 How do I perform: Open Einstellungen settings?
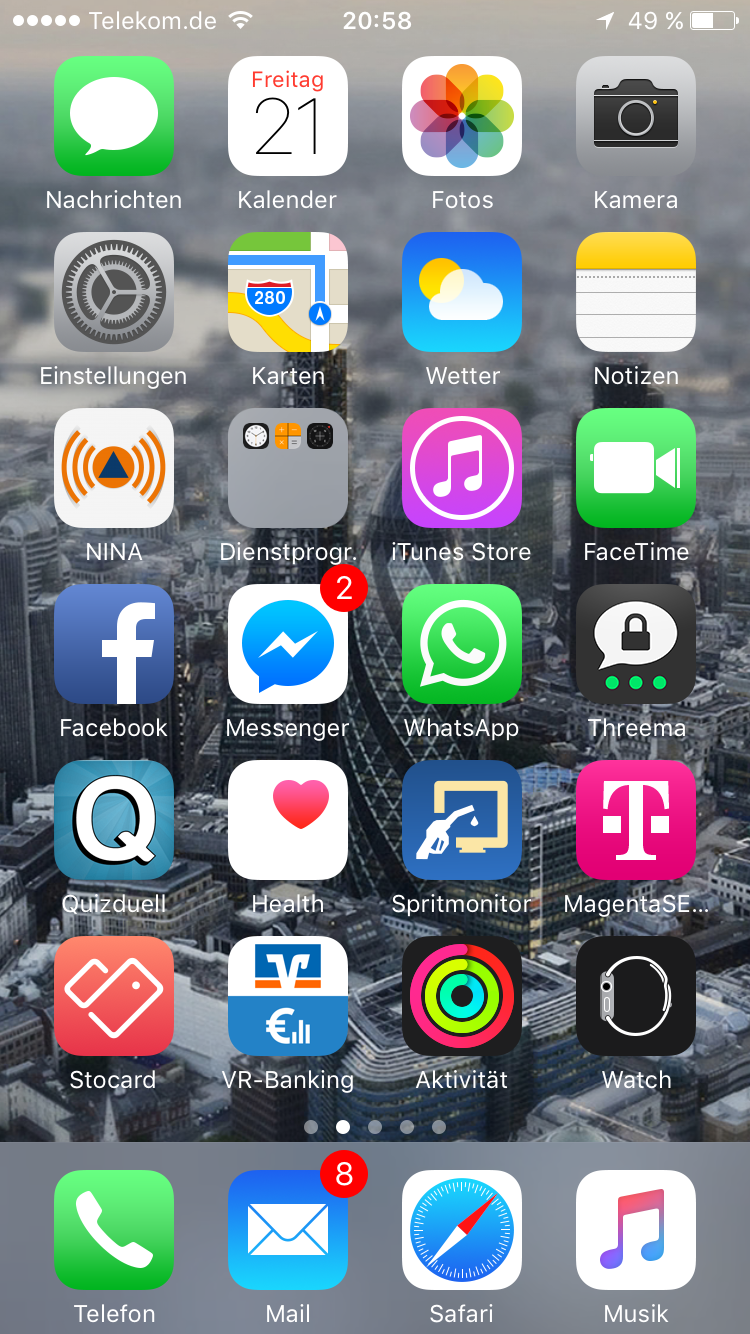pyautogui.click(x=114, y=292)
